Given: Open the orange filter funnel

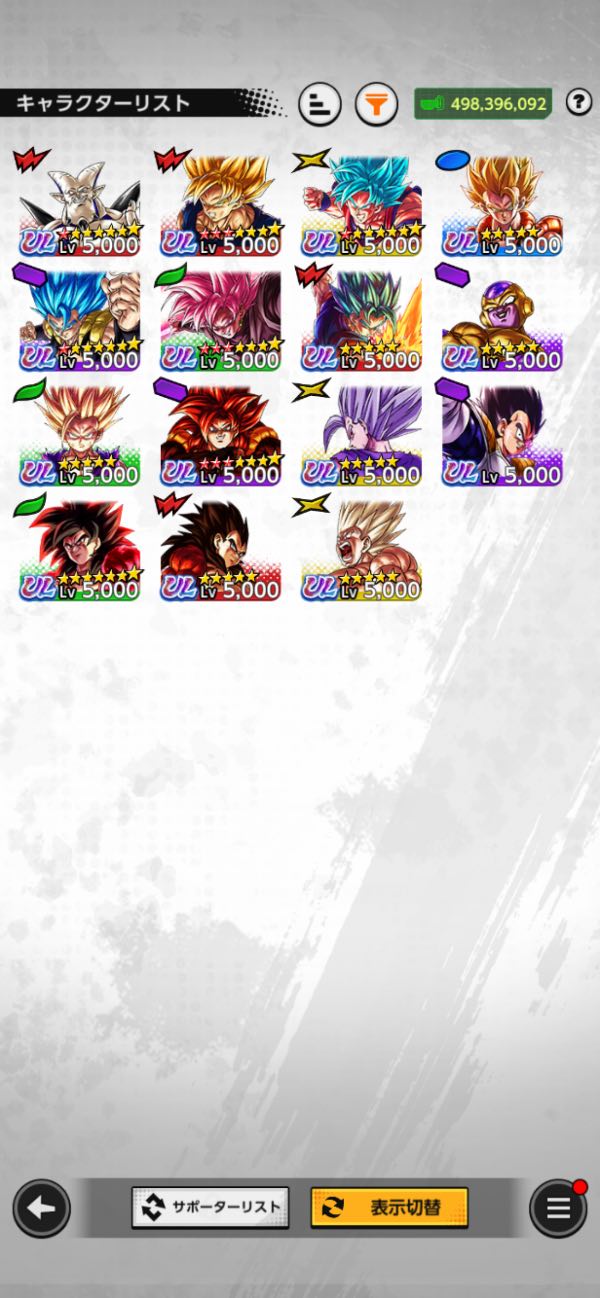Looking at the screenshot, I should [x=376, y=104].
